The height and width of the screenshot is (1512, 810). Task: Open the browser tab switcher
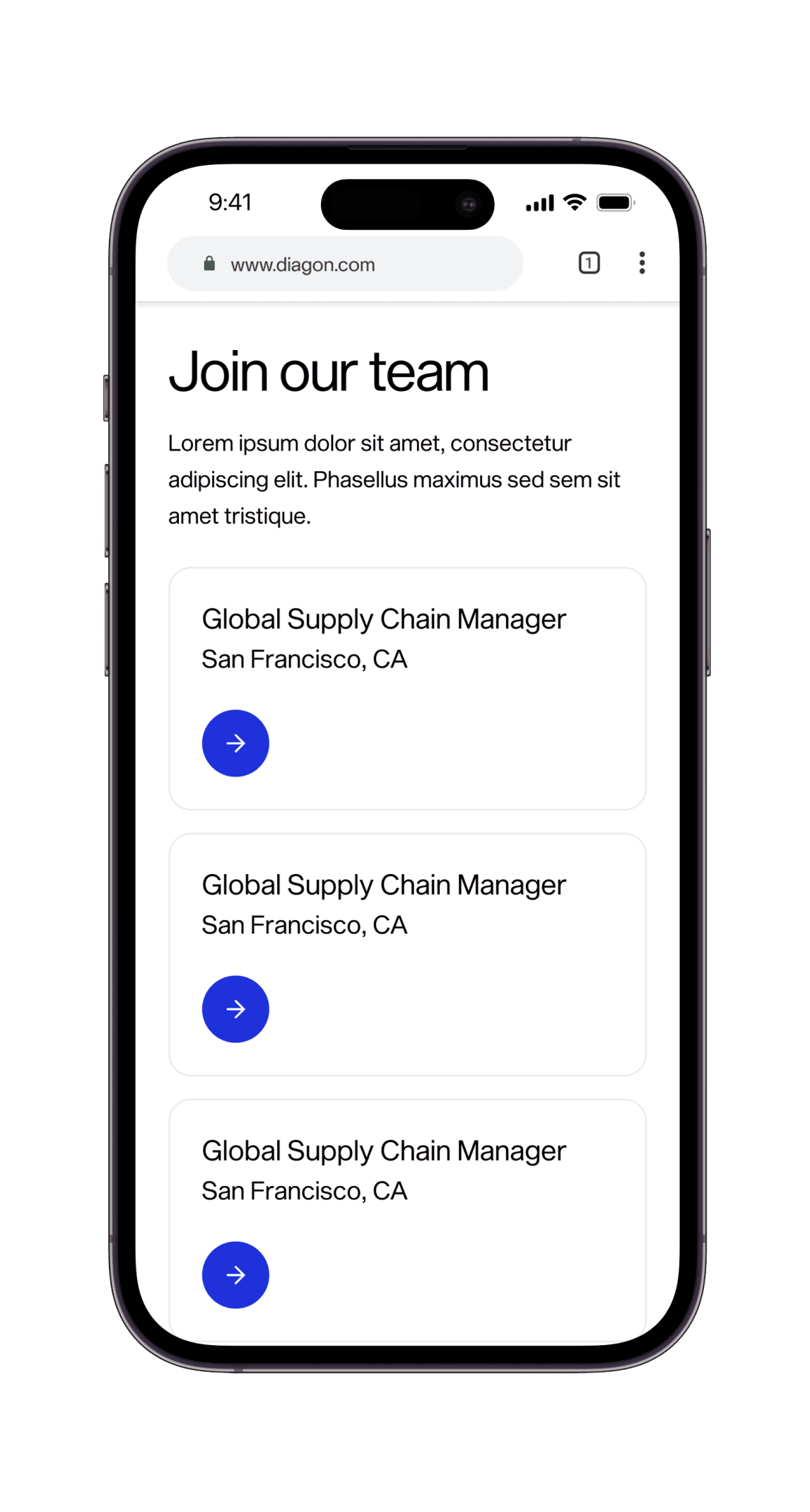tap(589, 263)
